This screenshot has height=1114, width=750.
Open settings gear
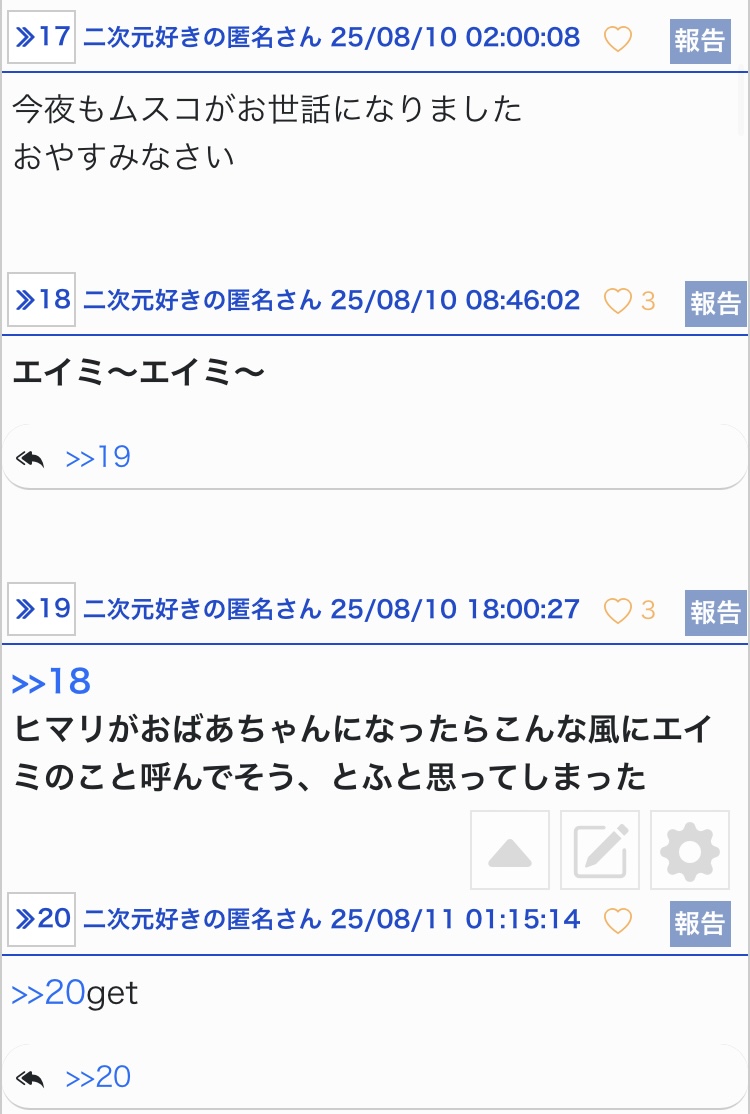(690, 850)
